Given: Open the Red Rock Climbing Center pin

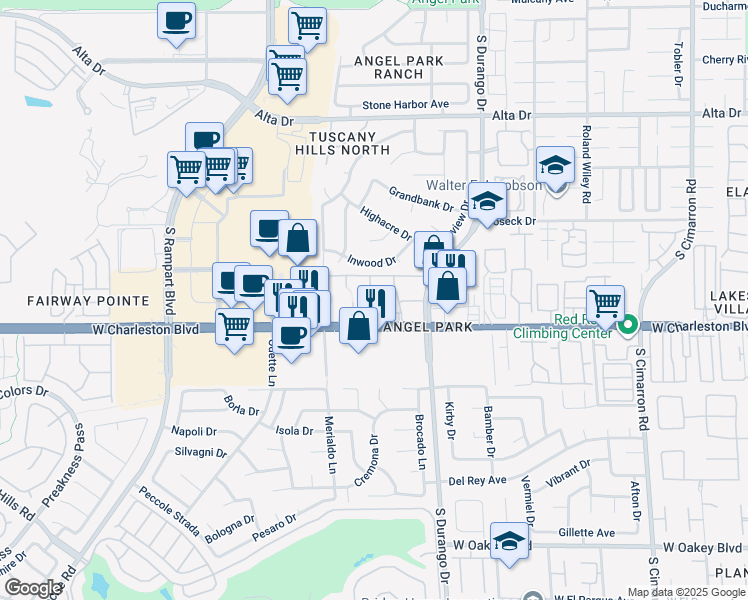Looking at the screenshot, I should pos(629,325).
